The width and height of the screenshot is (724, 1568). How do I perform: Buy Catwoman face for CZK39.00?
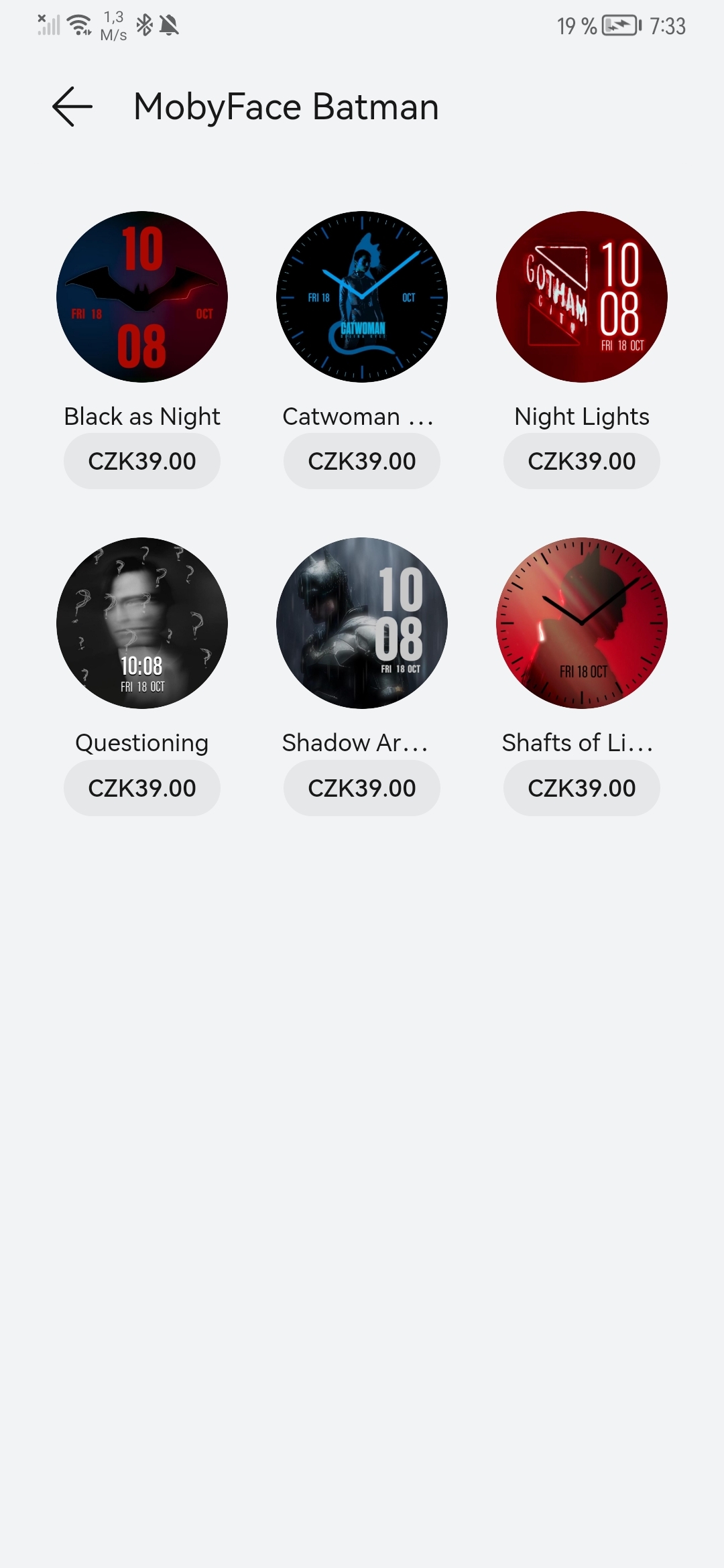(362, 461)
